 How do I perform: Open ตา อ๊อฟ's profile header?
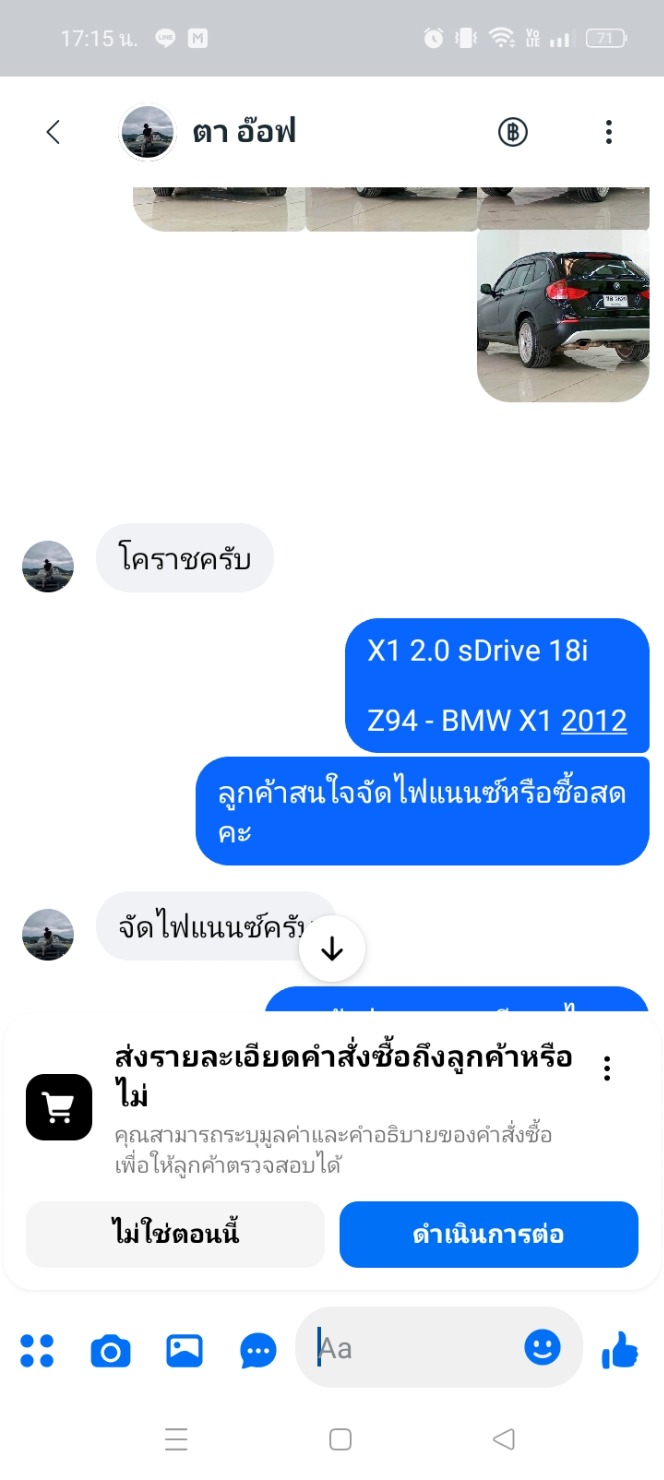(209, 132)
